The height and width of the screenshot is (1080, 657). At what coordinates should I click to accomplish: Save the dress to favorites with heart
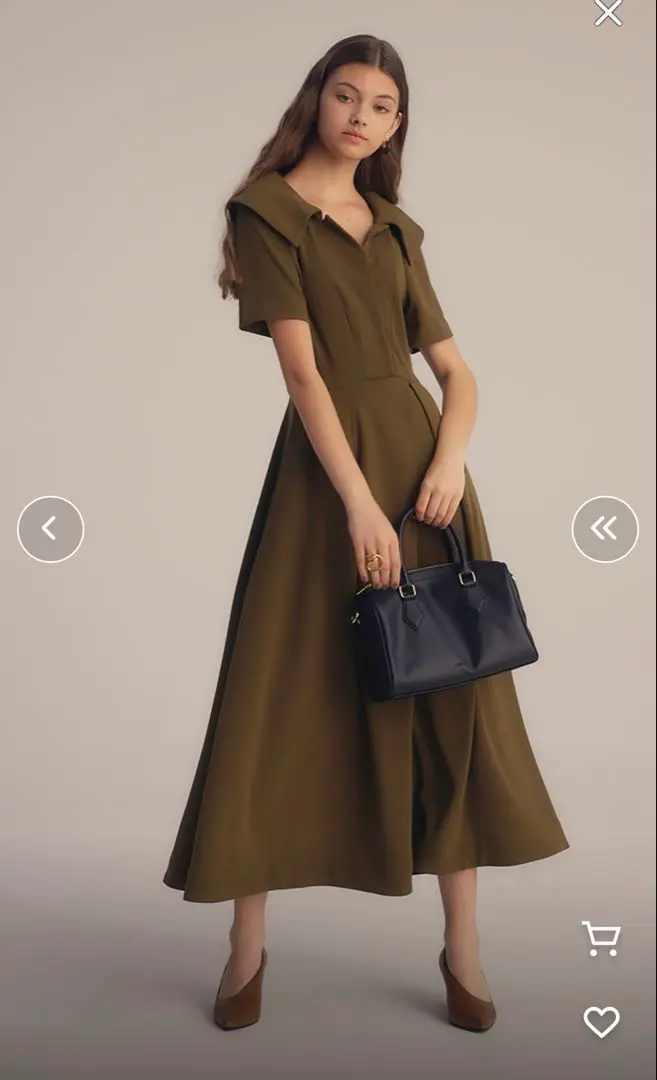click(x=601, y=1021)
